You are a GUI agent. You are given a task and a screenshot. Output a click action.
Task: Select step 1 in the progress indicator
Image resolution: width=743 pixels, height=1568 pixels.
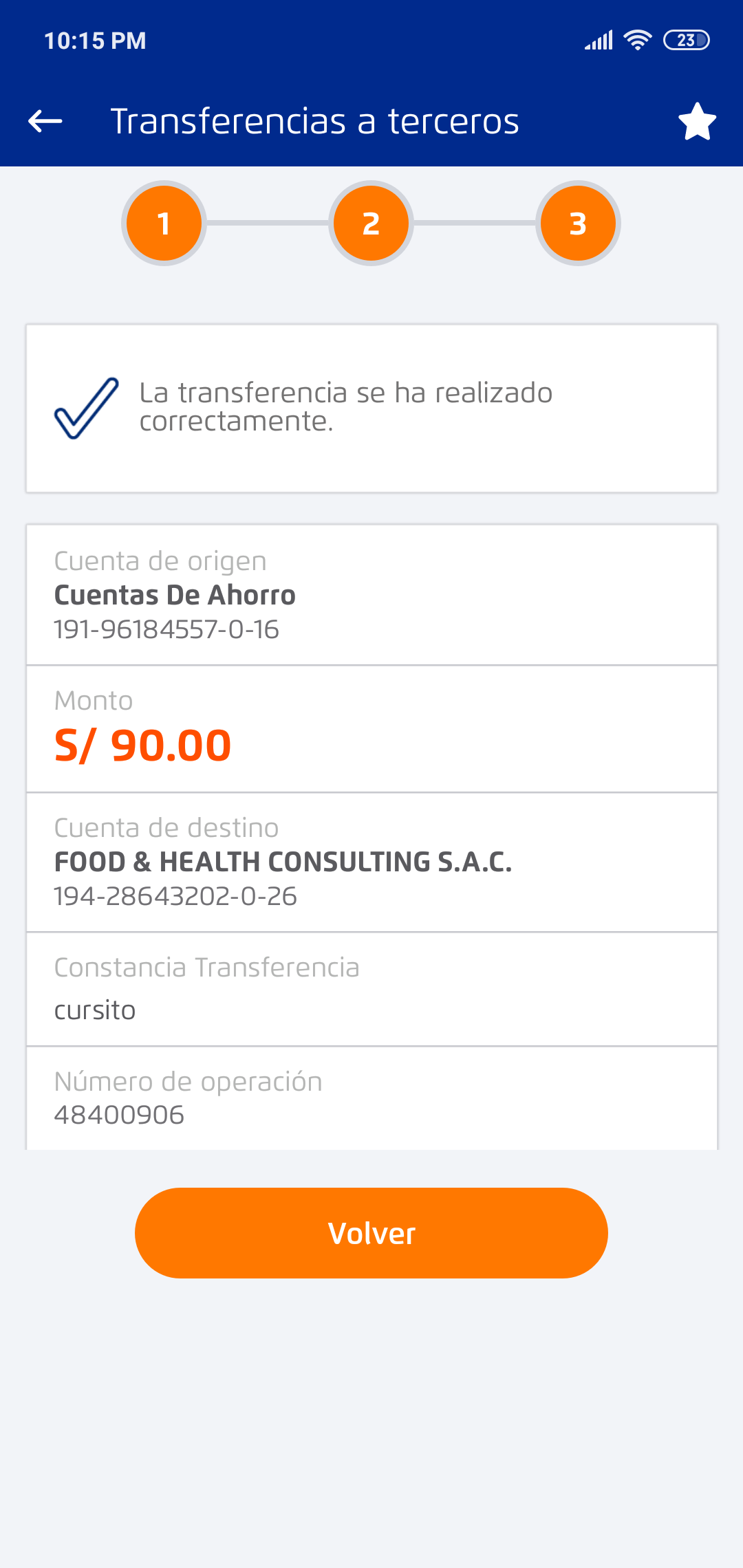[163, 222]
